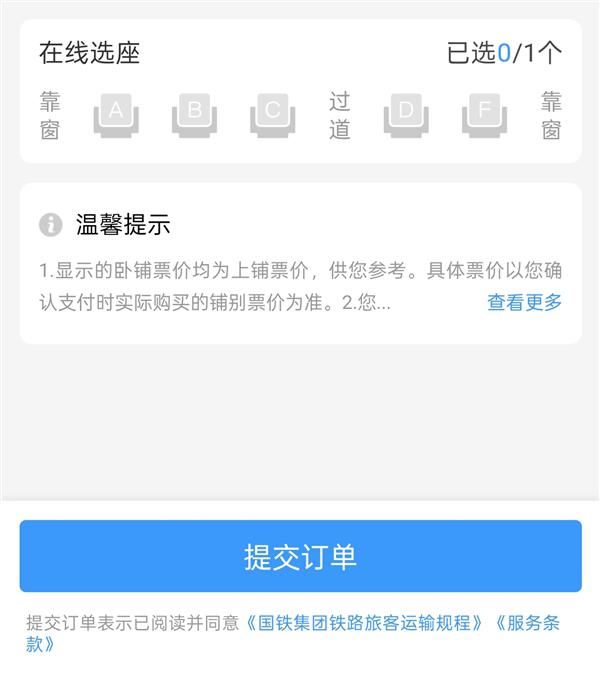Expand 查看更多 in 温馨提示
The height and width of the screenshot is (689, 600).
coord(524,302)
